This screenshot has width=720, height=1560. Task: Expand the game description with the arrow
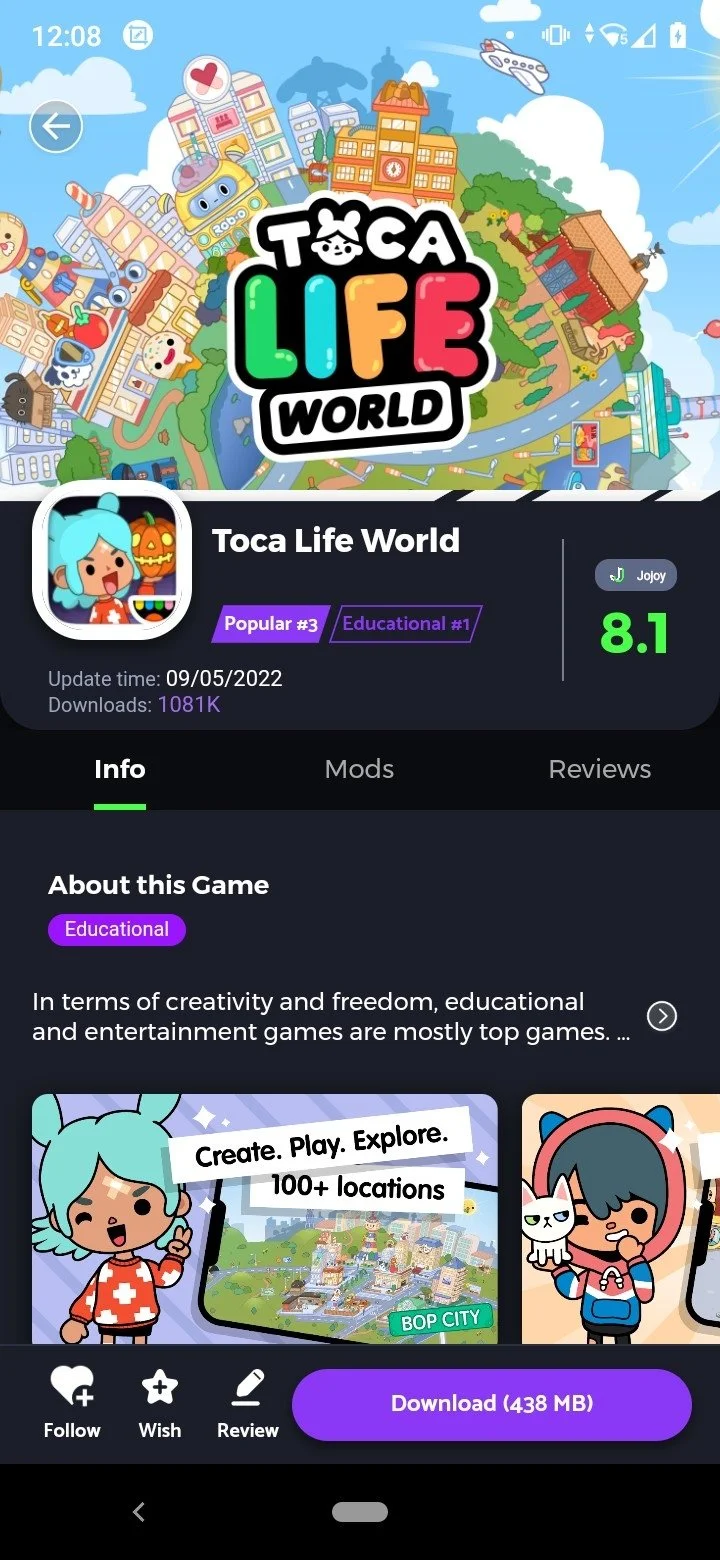(x=662, y=1016)
